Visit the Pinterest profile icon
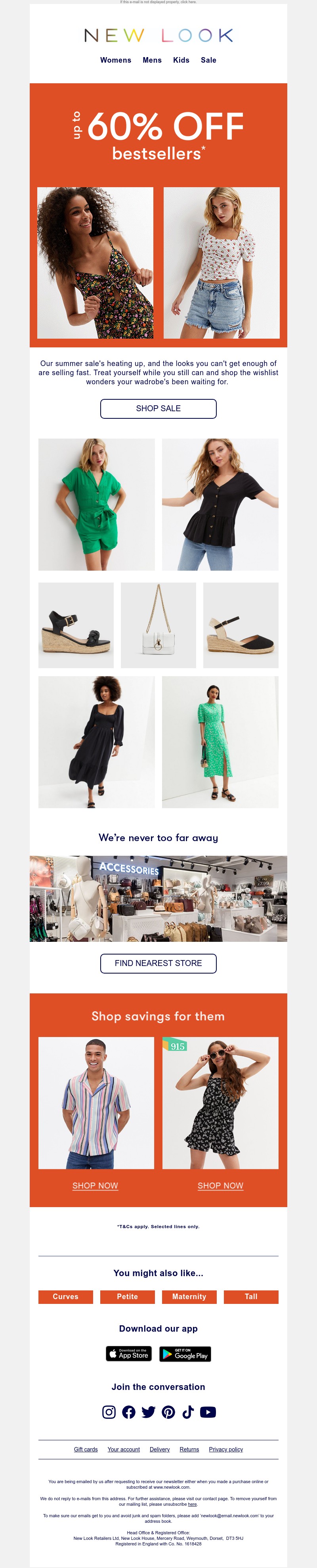This screenshot has width=317, height=1568. [168, 1412]
